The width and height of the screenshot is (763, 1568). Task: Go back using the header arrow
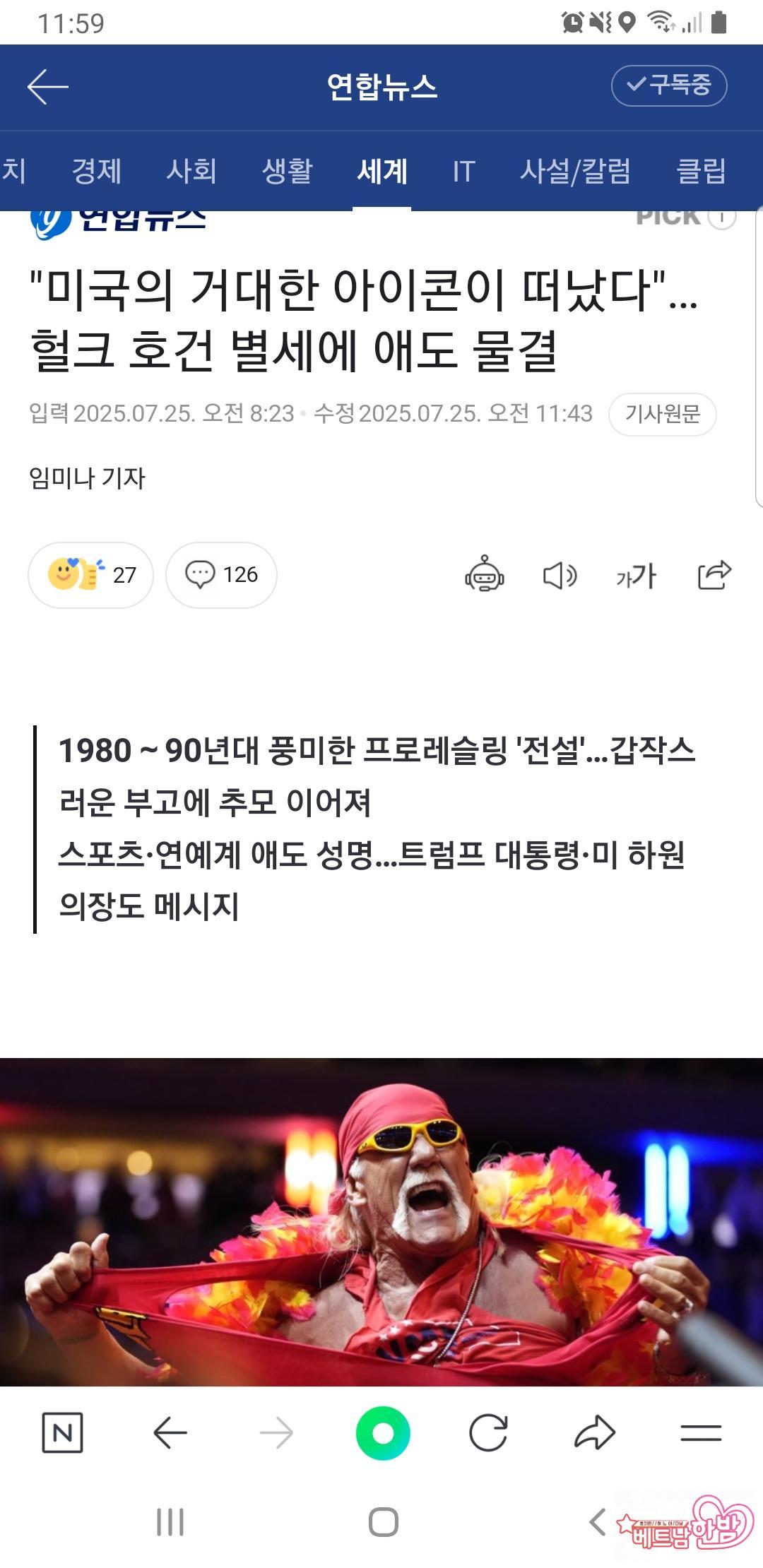[47, 87]
